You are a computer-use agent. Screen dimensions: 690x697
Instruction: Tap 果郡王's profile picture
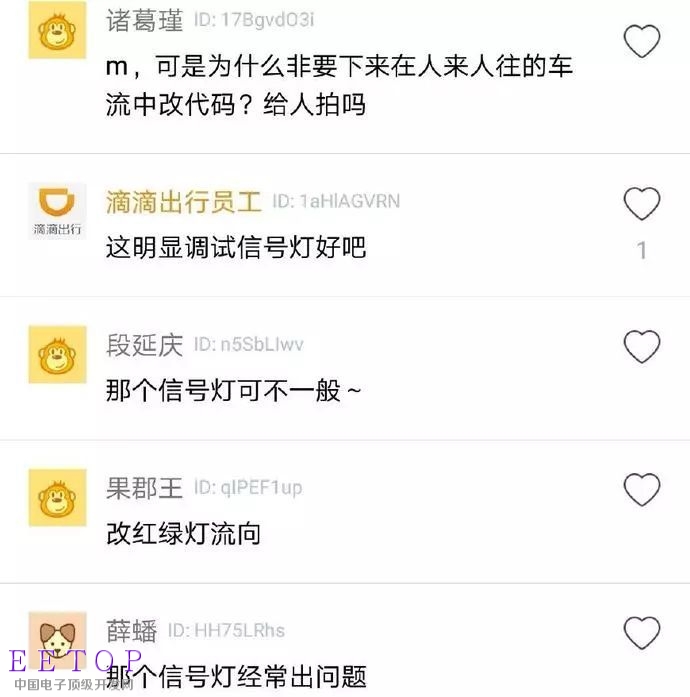click(57, 497)
